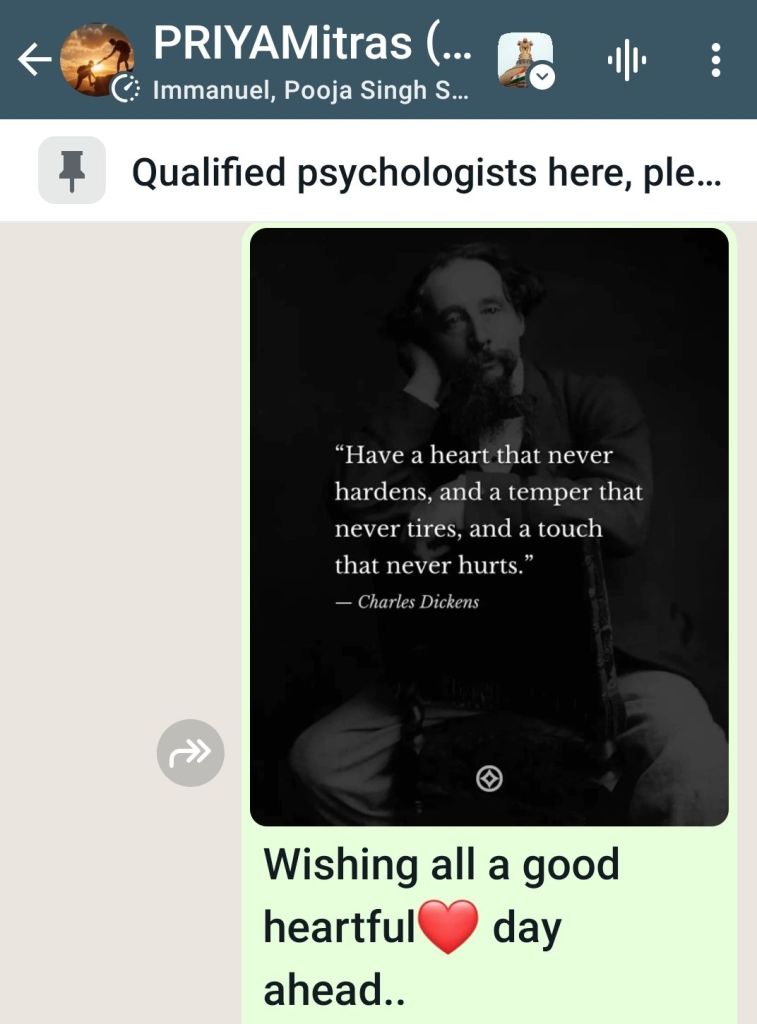Open the pinned message about psychologists
Image resolution: width=757 pixels, height=1024 pixels.
tap(426, 173)
